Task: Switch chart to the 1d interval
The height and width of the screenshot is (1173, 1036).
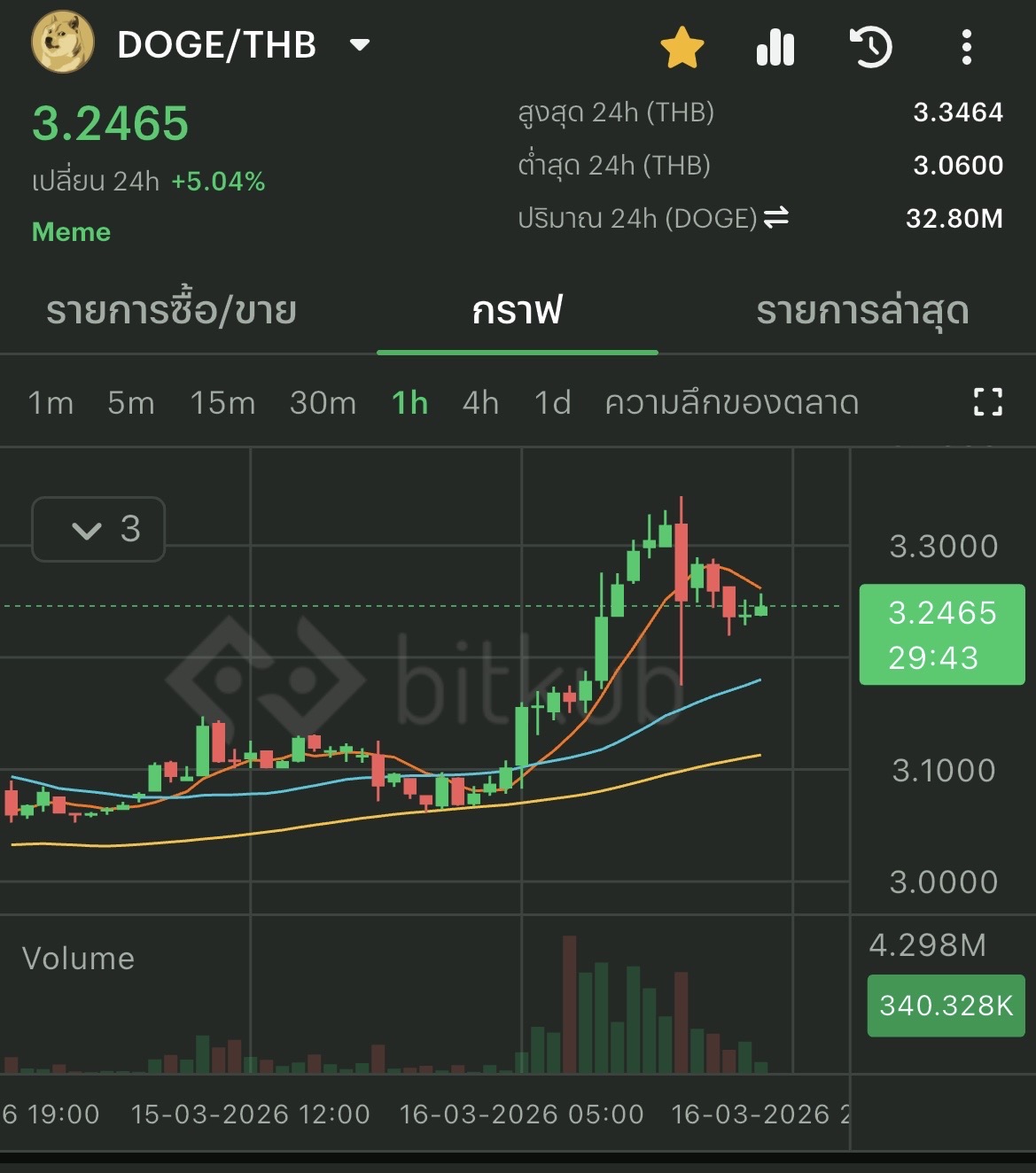Action: (x=553, y=403)
